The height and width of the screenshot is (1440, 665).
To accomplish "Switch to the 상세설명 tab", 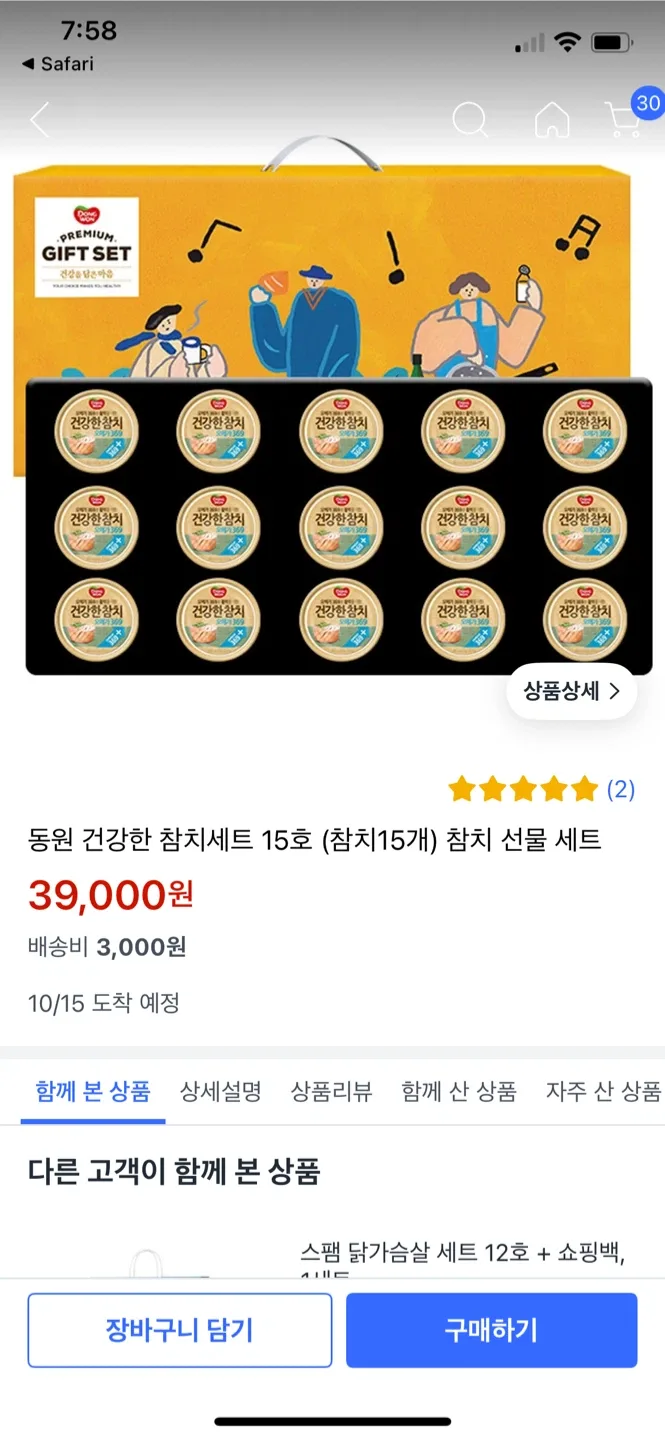I will tap(220, 1091).
